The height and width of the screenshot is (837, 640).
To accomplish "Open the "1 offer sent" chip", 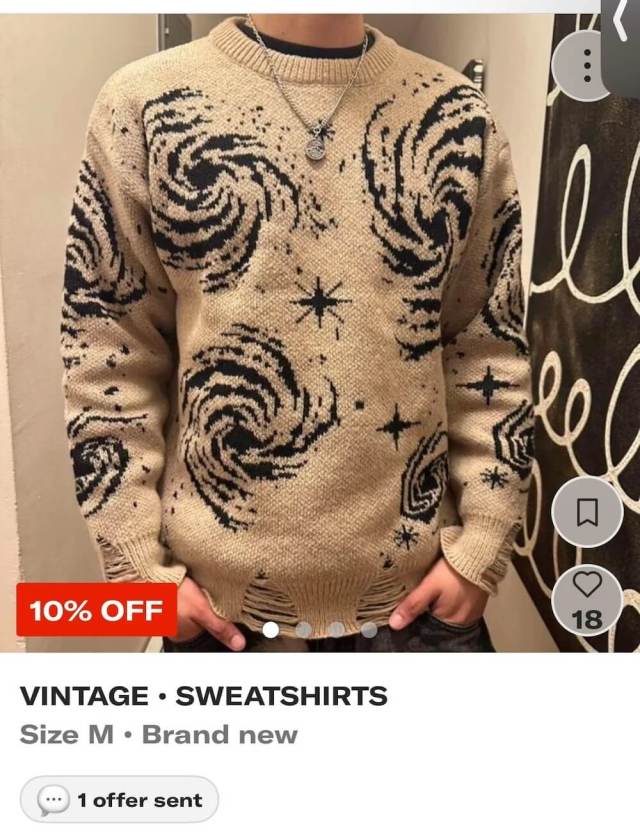I will tap(120, 800).
